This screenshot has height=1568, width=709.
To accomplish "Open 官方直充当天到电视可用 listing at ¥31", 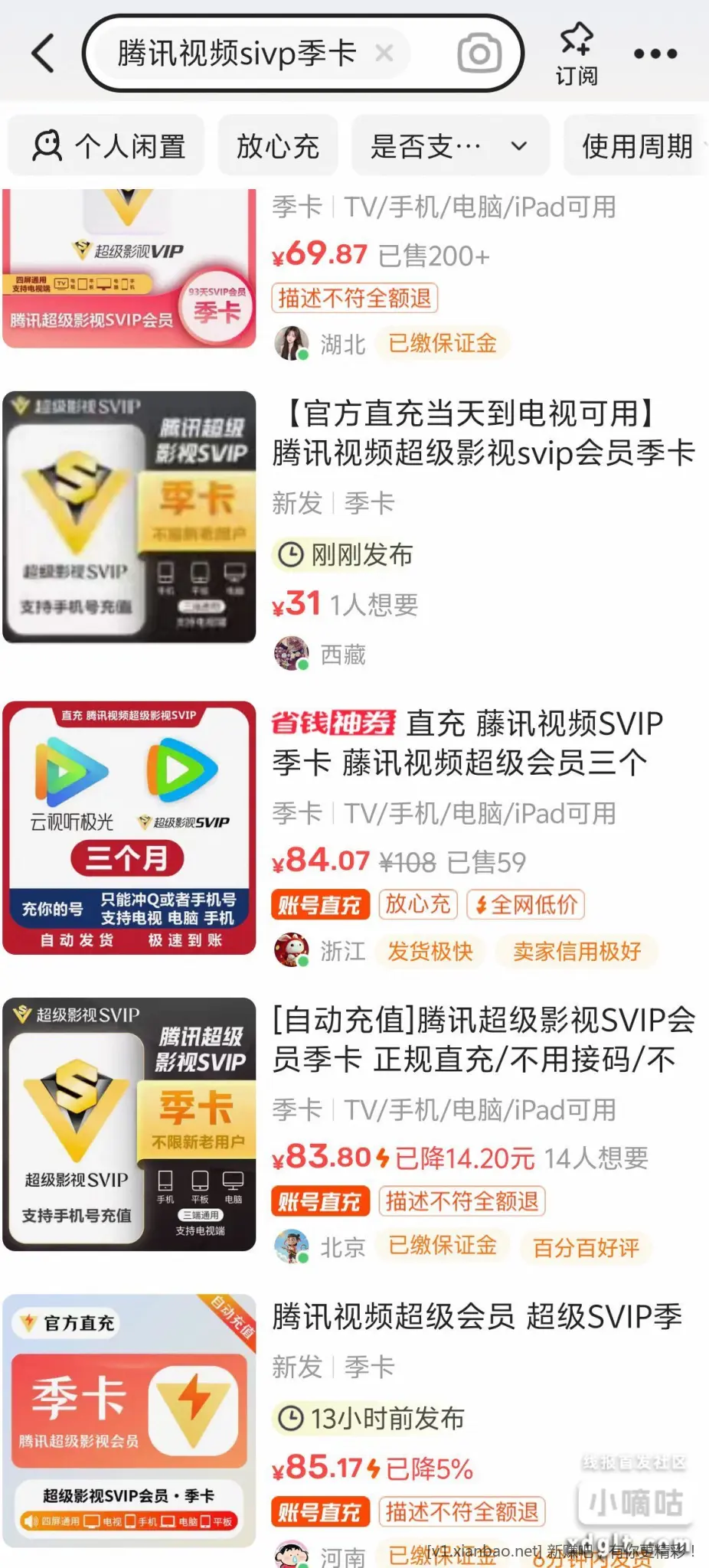I will pyautogui.click(x=482, y=433).
